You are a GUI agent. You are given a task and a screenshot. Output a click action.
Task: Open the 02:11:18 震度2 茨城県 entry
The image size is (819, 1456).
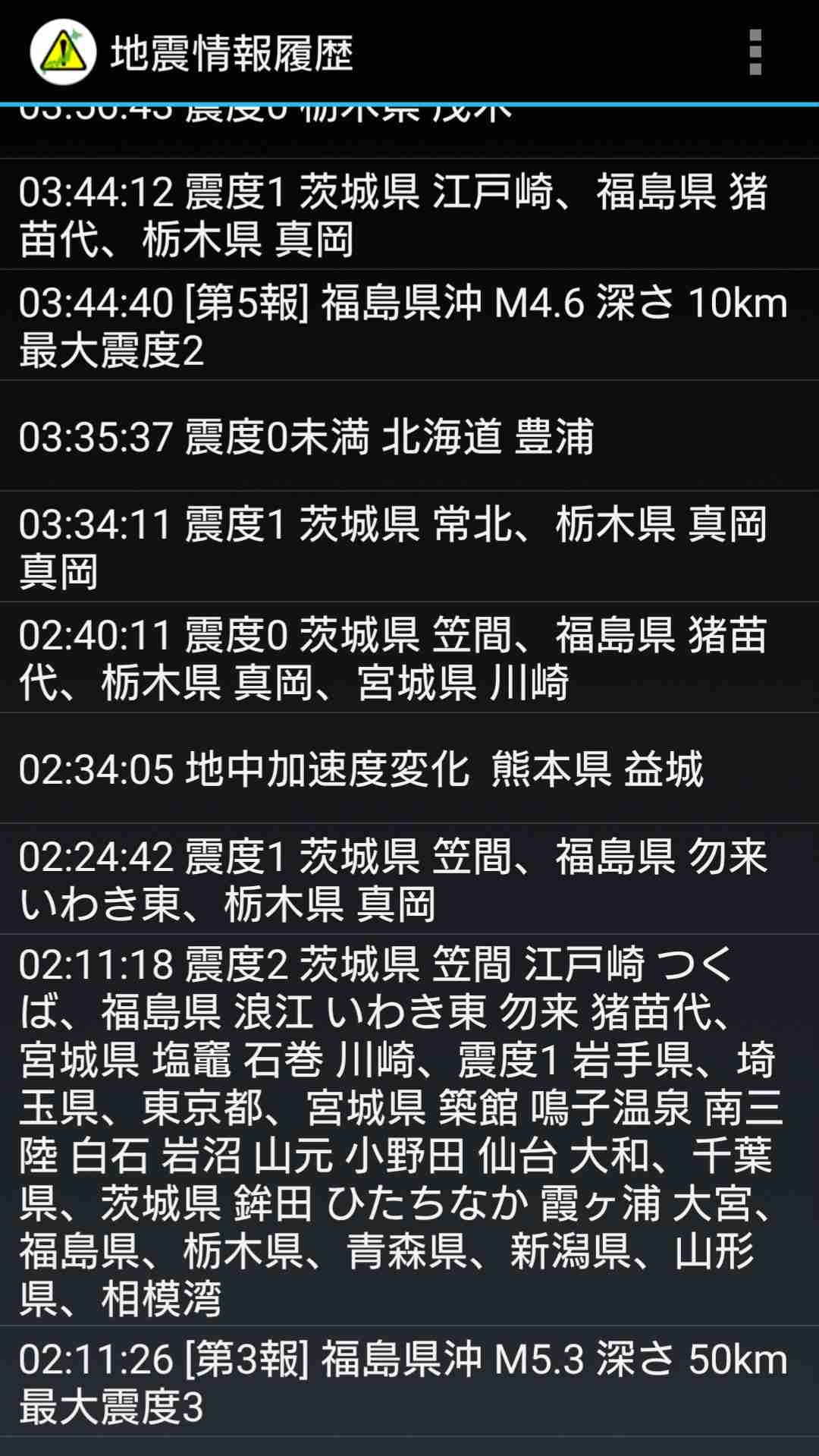[409, 1130]
